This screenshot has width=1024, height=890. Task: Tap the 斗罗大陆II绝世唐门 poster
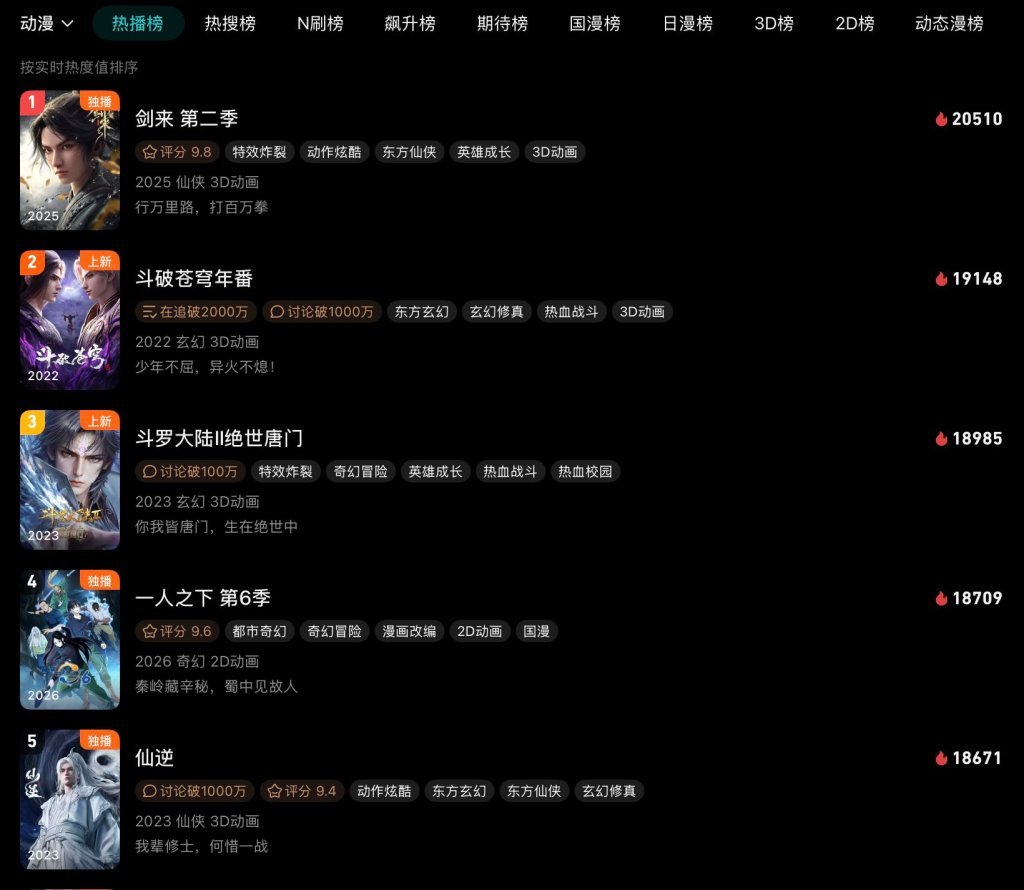[x=70, y=480]
